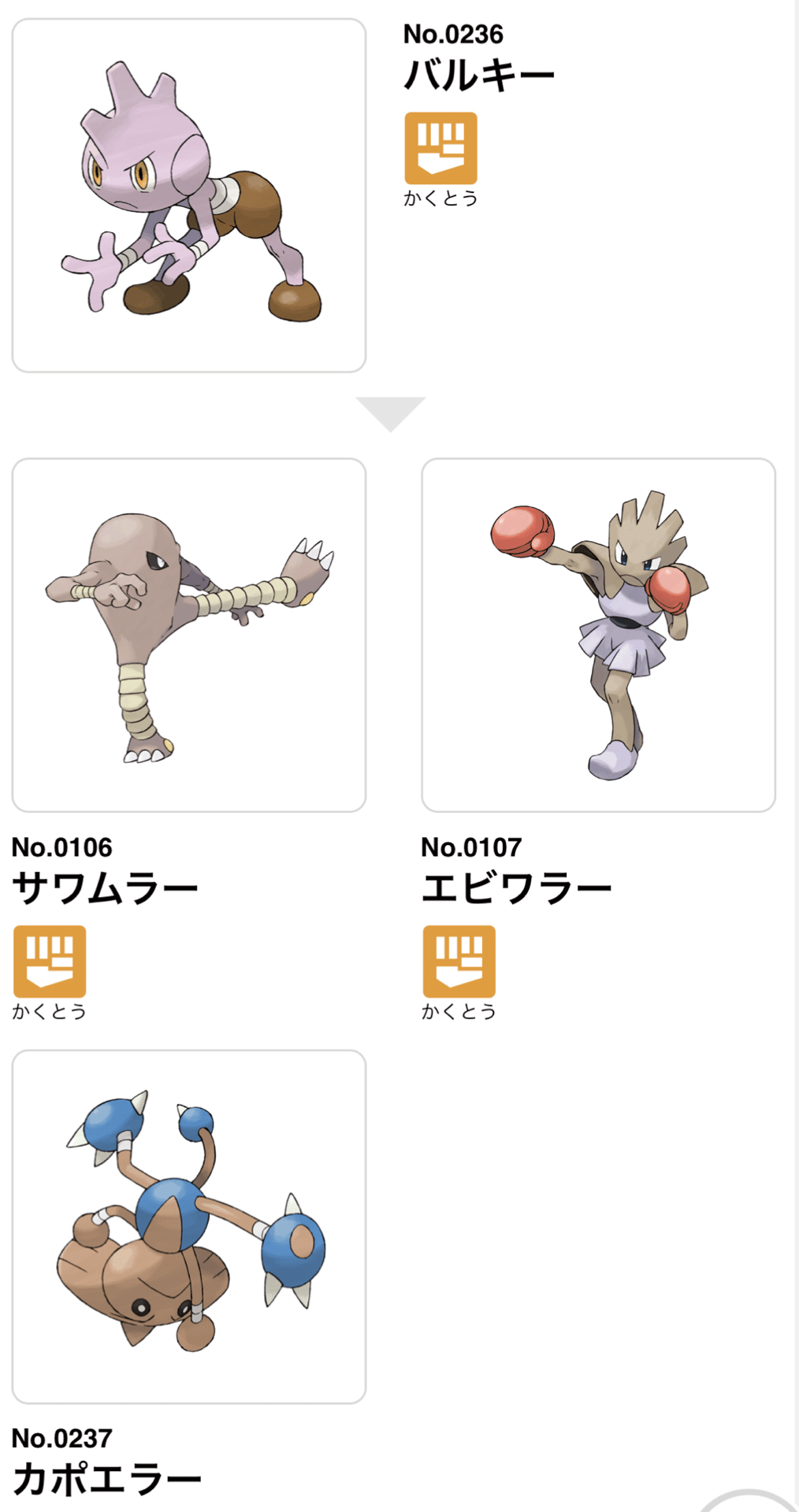Select the name エビワラー
This screenshot has width=799, height=1512.
pyautogui.click(x=516, y=886)
